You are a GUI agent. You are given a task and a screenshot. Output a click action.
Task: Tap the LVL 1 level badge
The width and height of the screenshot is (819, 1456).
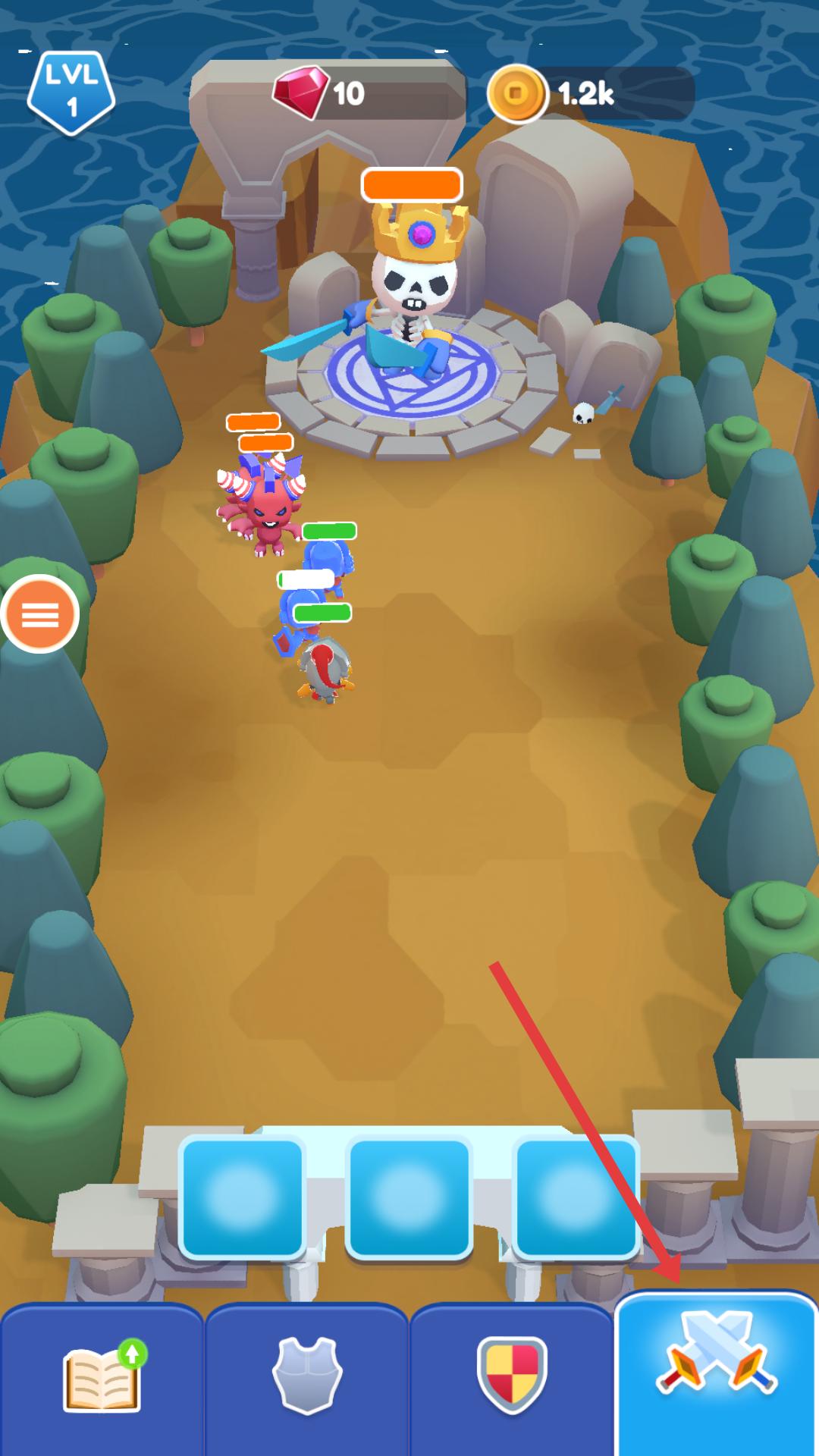71,93
